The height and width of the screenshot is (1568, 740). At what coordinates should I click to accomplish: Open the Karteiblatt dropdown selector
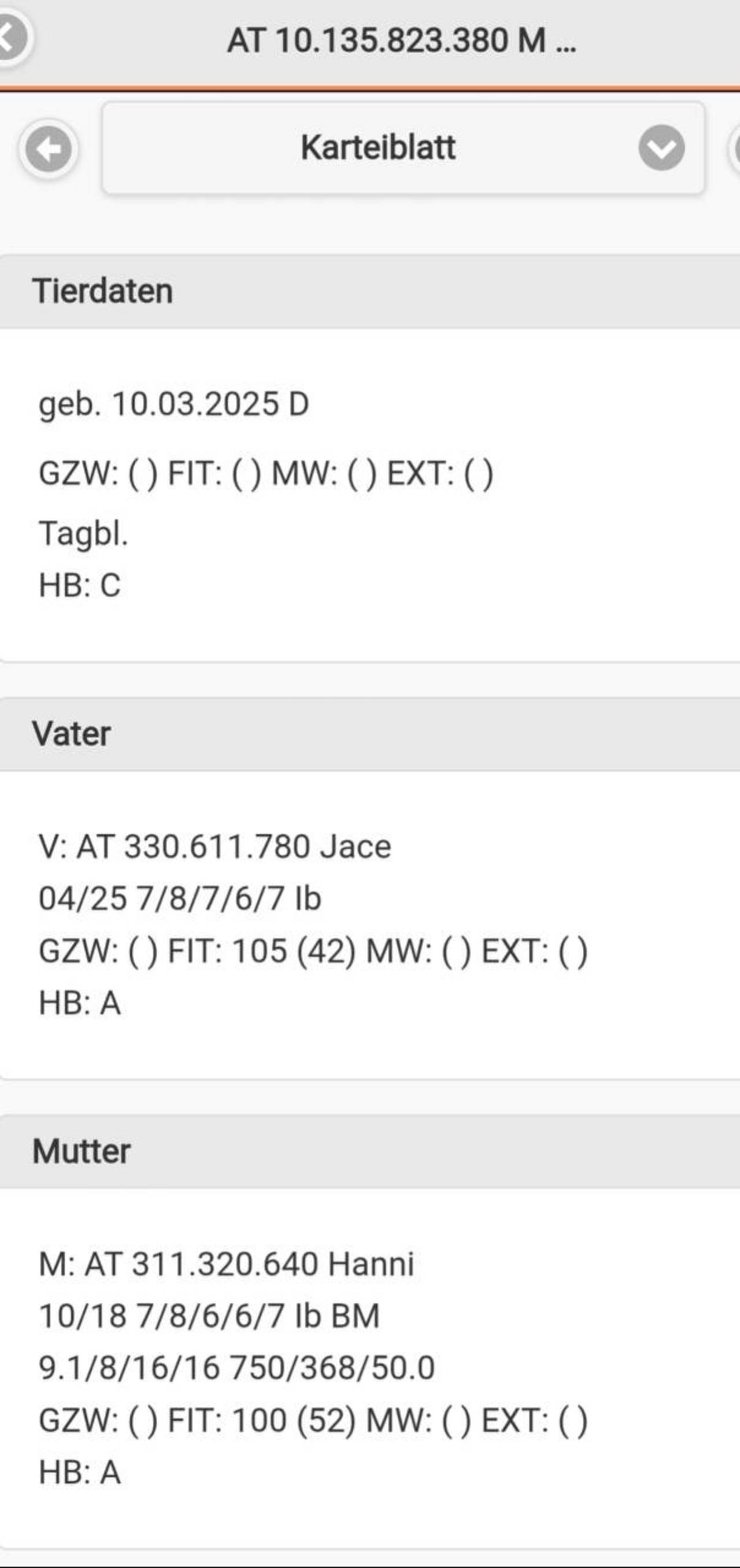point(403,148)
